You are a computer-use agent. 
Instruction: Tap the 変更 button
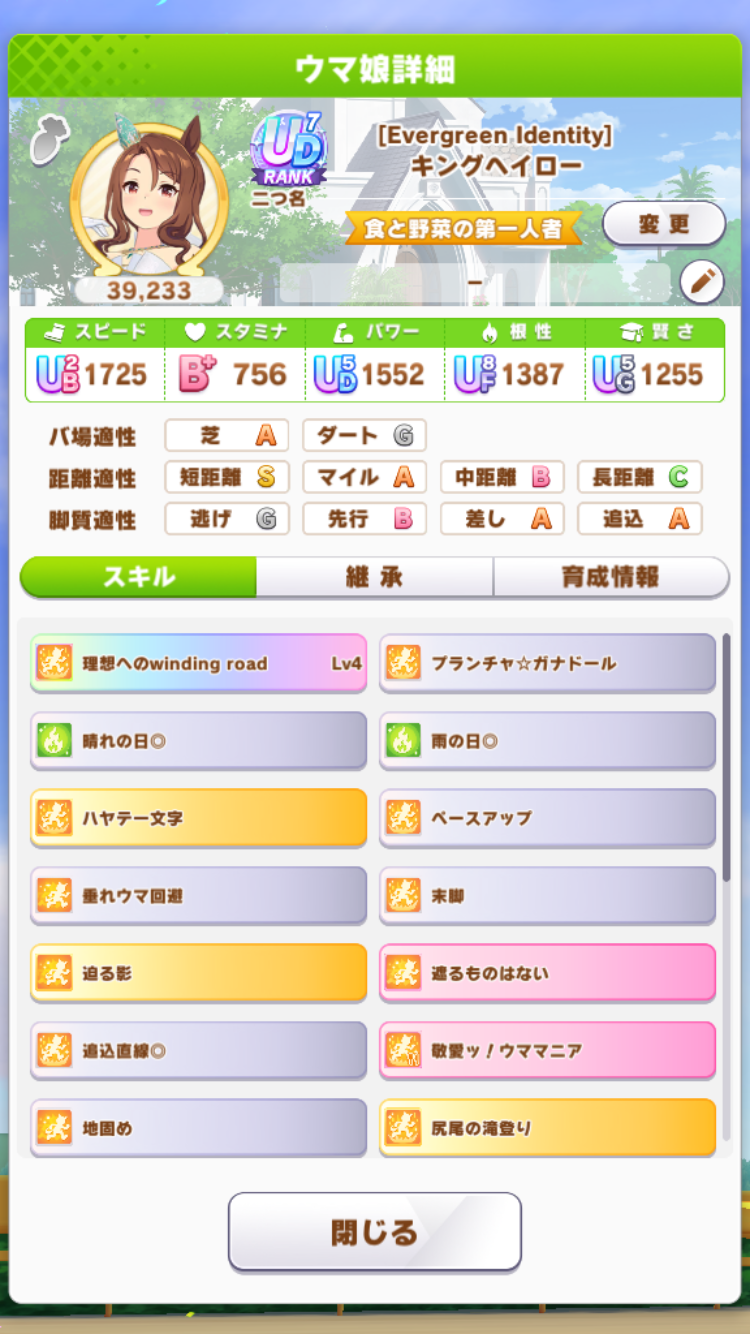coord(664,224)
